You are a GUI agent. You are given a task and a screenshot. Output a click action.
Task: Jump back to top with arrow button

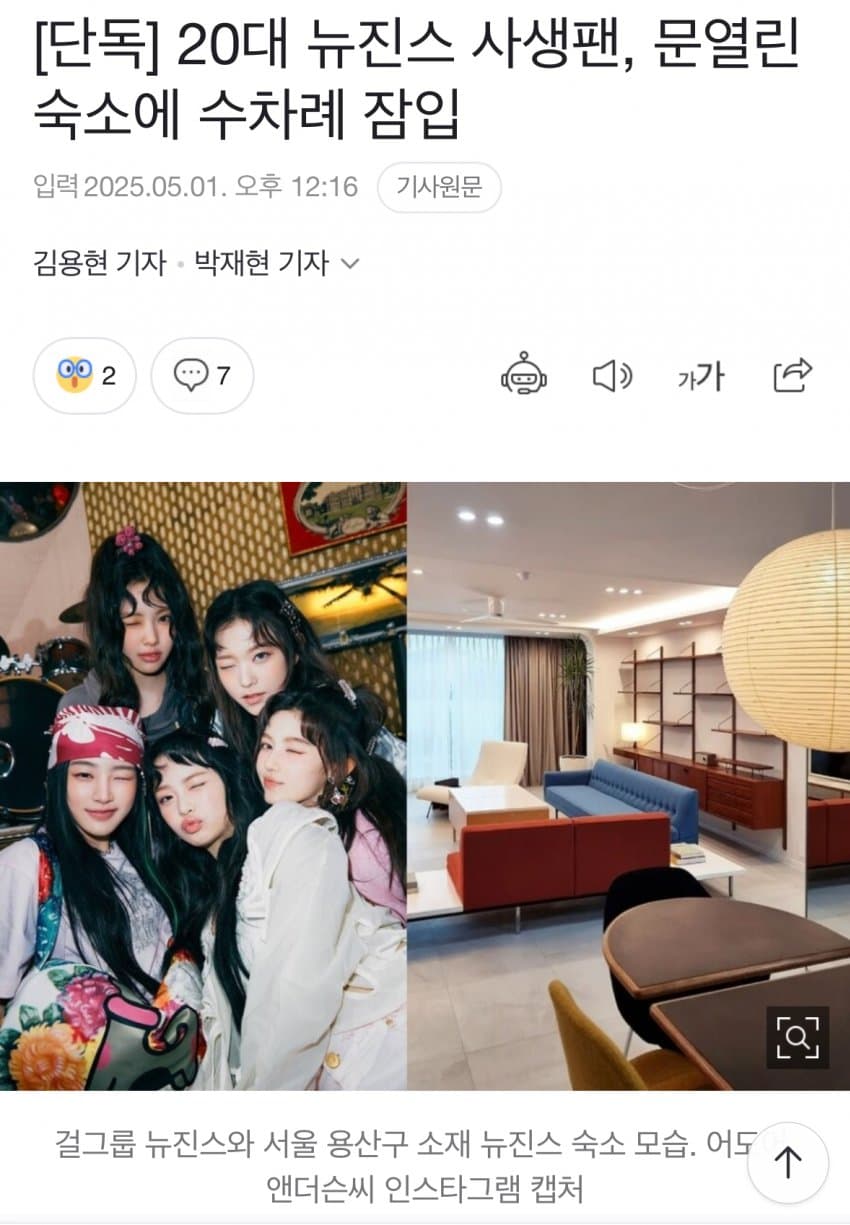pos(788,1162)
